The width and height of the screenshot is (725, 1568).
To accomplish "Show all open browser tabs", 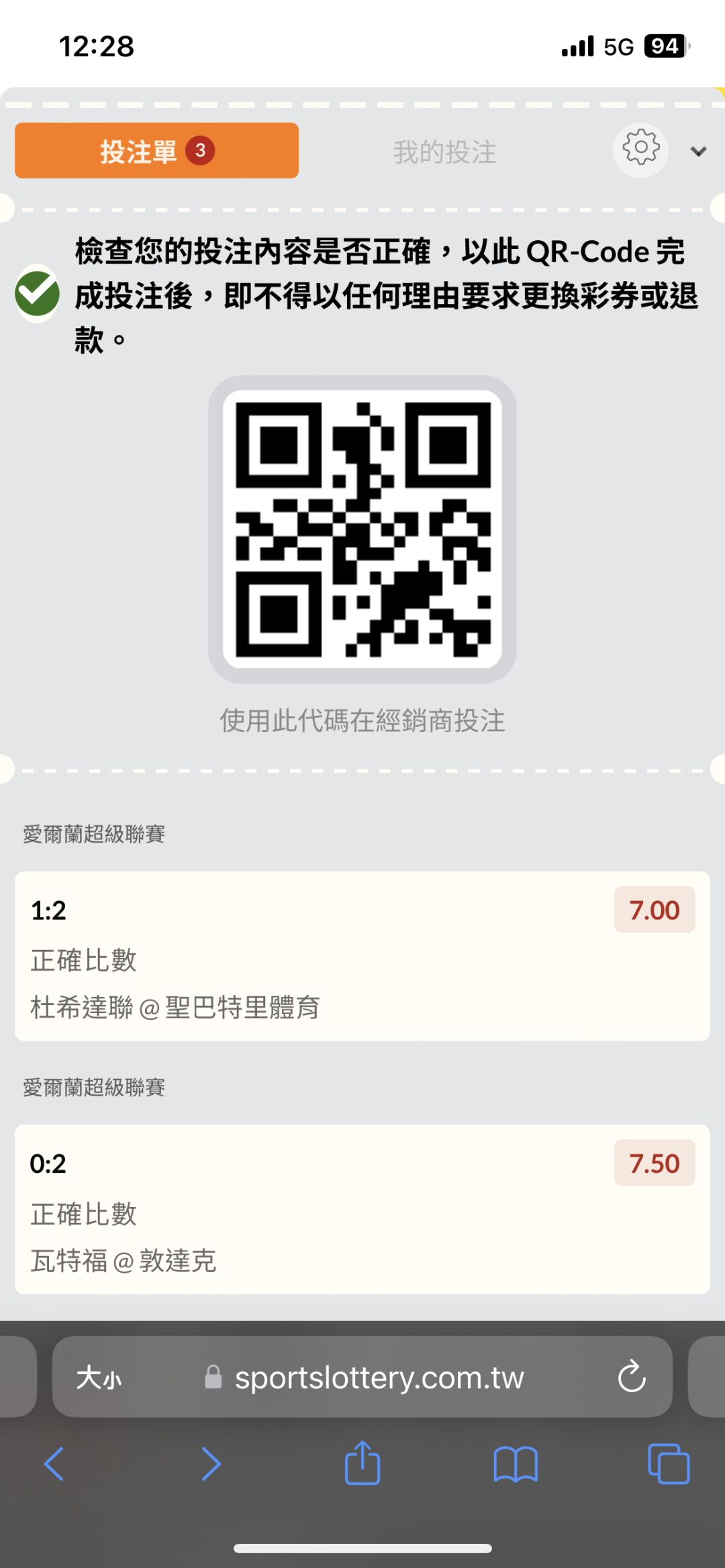I will click(669, 1463).
